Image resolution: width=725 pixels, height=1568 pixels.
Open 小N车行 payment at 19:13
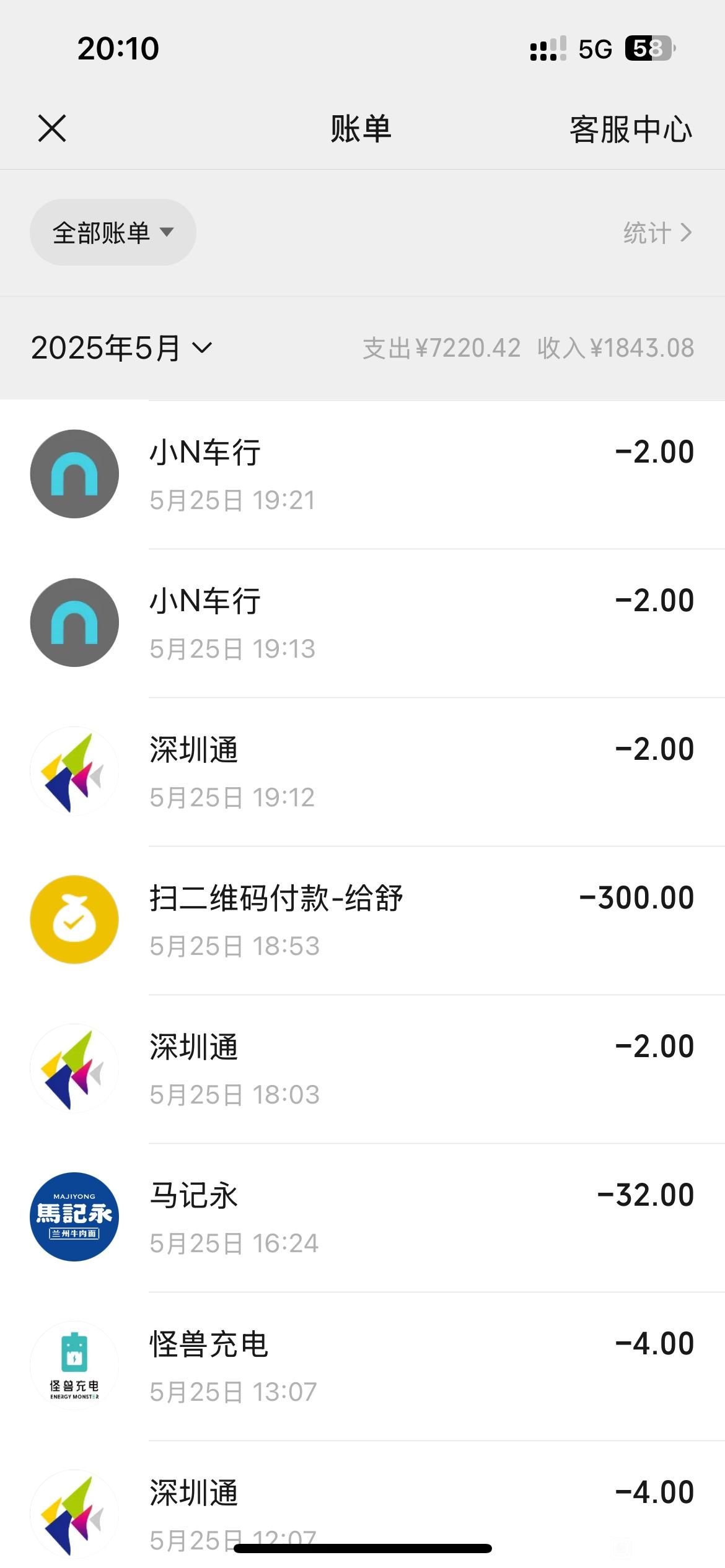tap(362, 623)
